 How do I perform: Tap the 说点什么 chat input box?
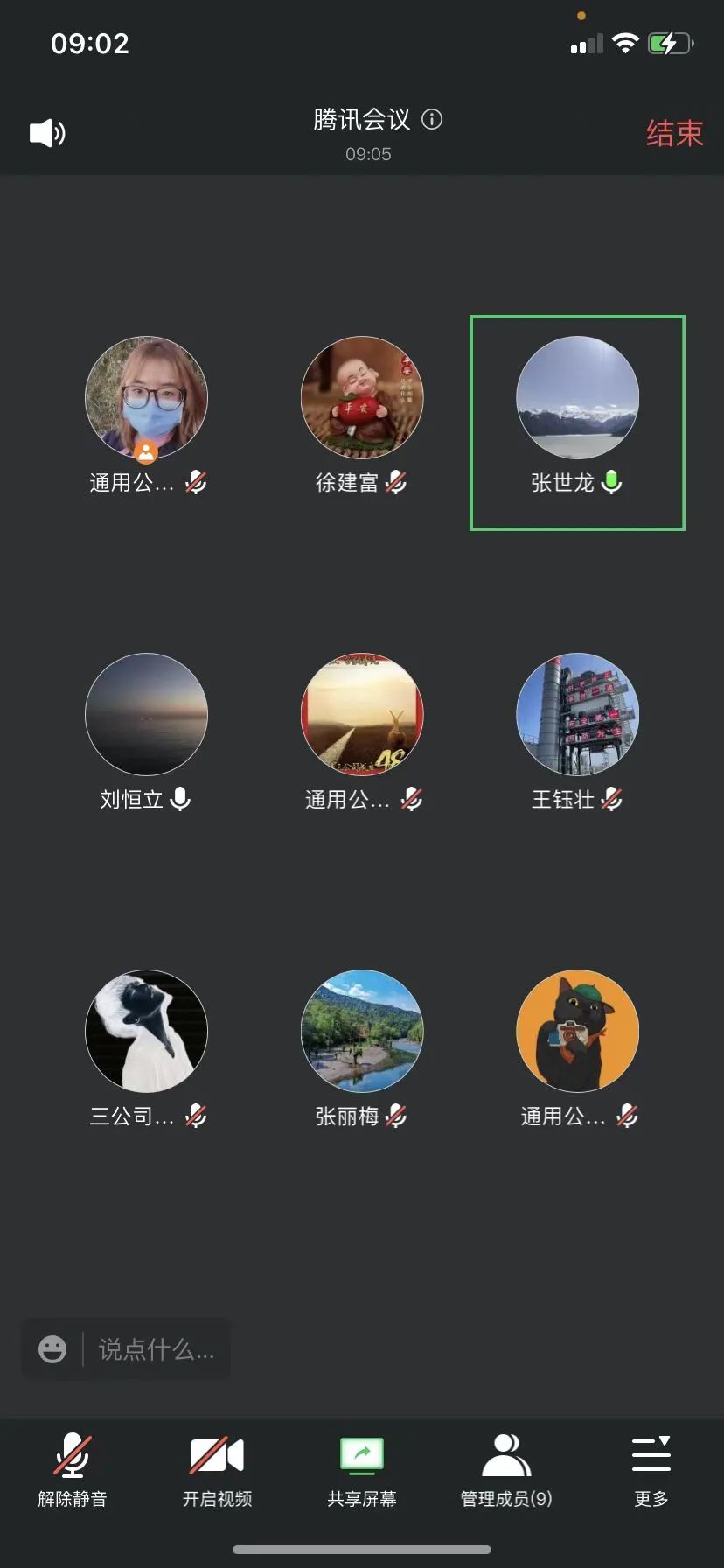[156, 1349]
